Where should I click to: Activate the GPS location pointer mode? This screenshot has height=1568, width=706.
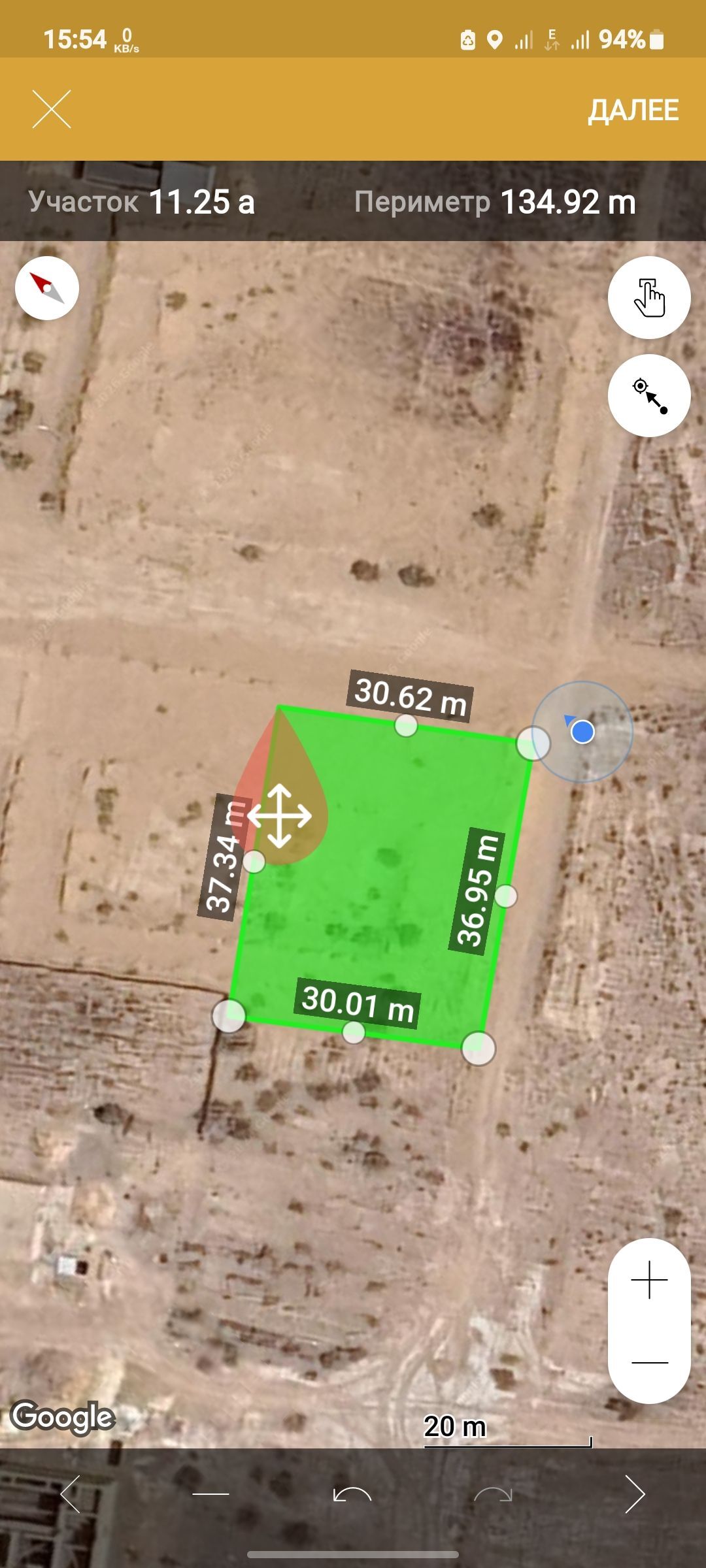[648, 396]
